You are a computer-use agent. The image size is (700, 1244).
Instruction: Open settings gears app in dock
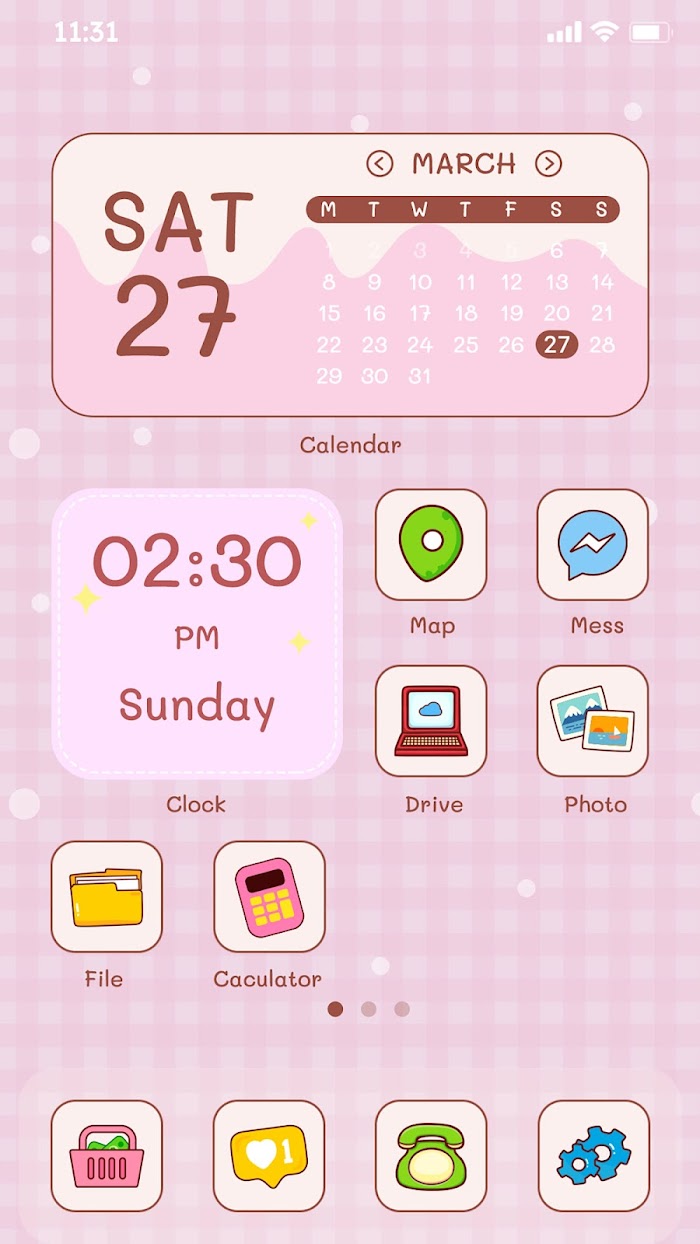(593, 1156)
